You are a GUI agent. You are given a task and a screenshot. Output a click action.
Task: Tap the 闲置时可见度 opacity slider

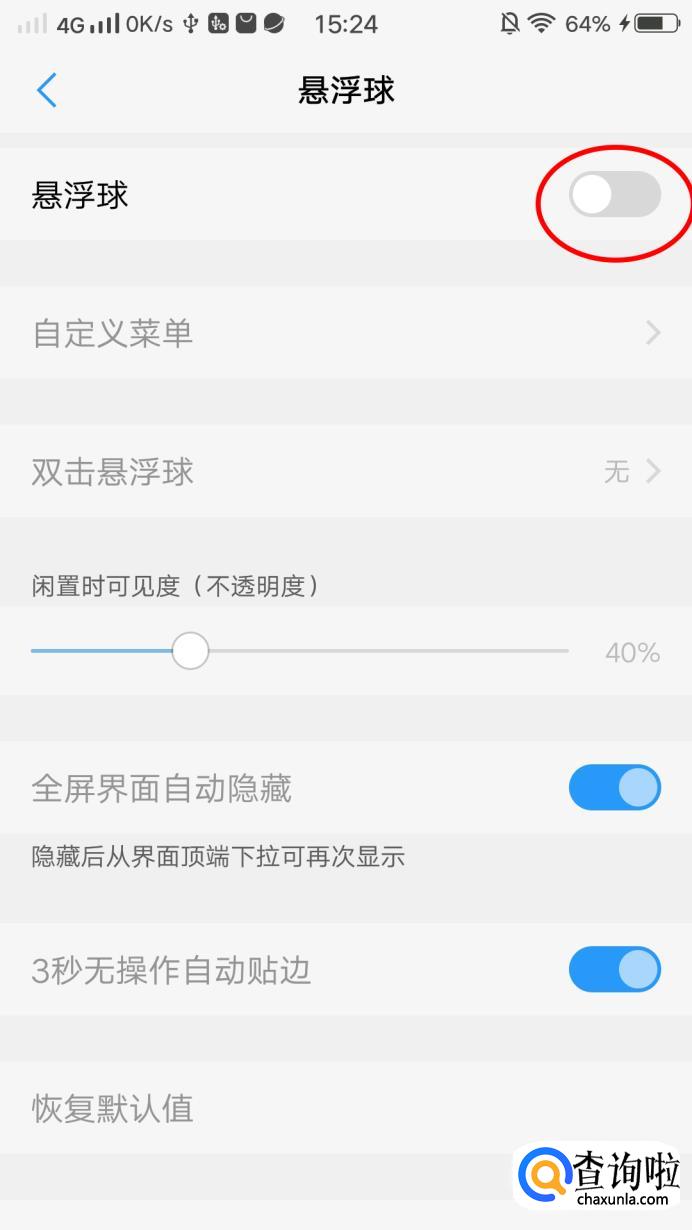(x=190, y=651)
